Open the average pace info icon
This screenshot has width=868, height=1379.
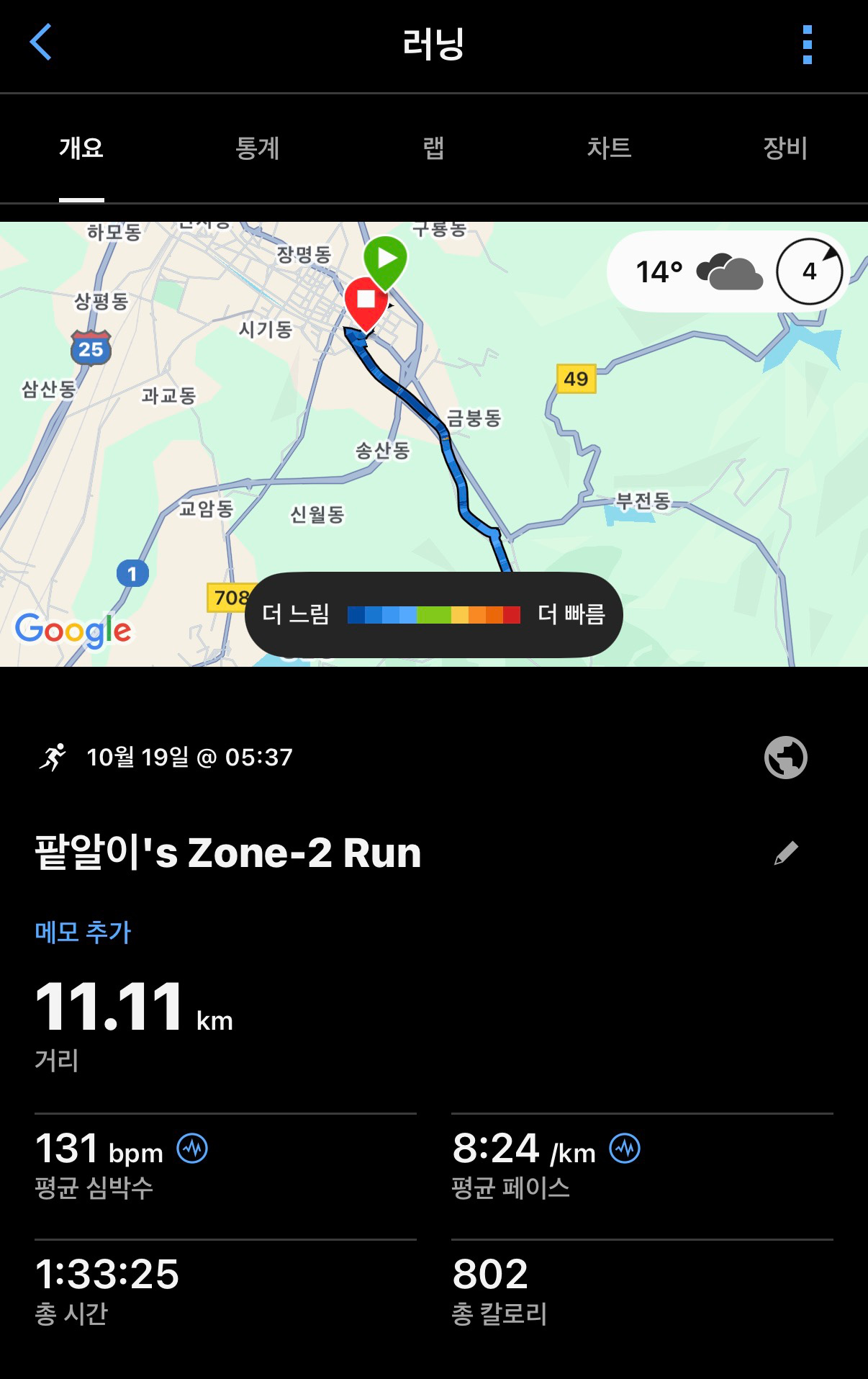tap(625, 1149)
